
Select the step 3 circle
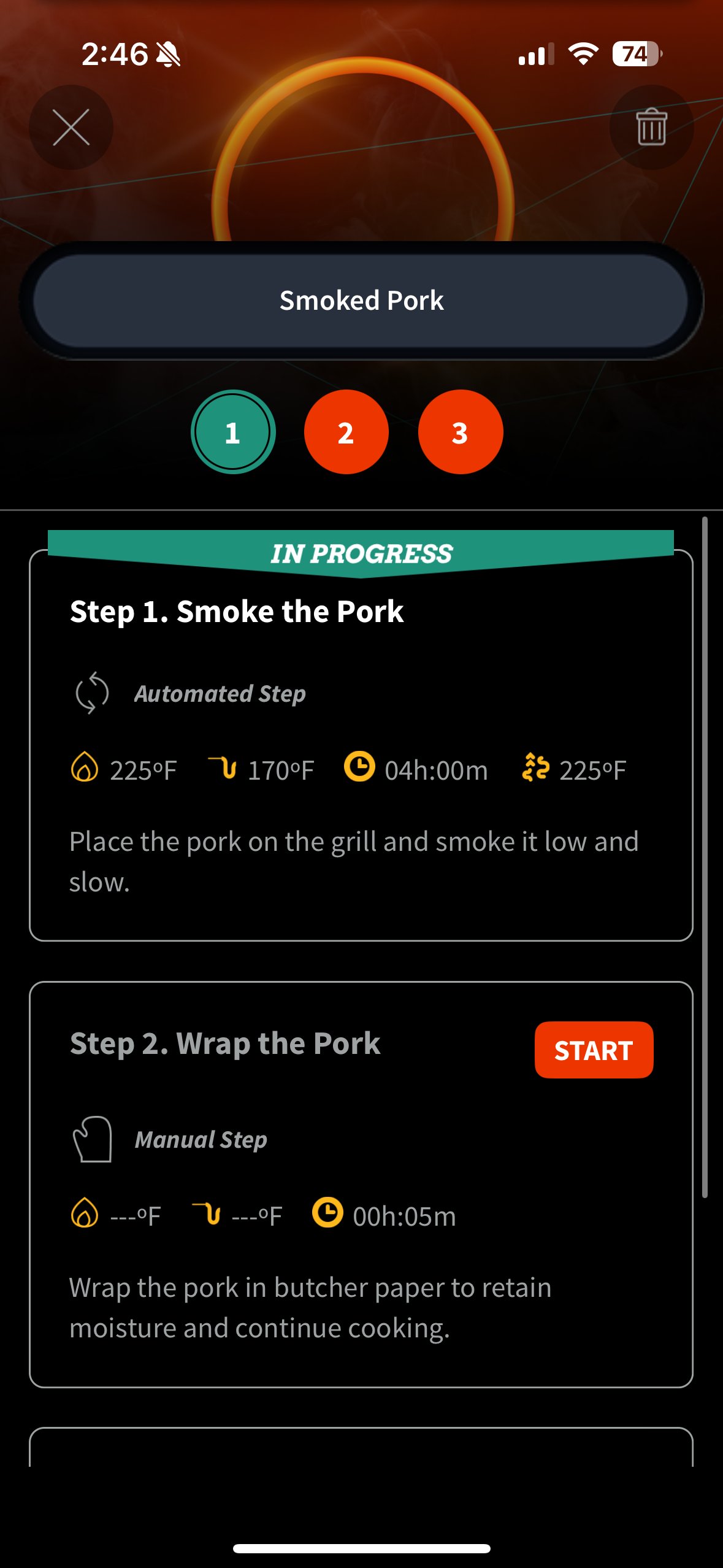461,432
